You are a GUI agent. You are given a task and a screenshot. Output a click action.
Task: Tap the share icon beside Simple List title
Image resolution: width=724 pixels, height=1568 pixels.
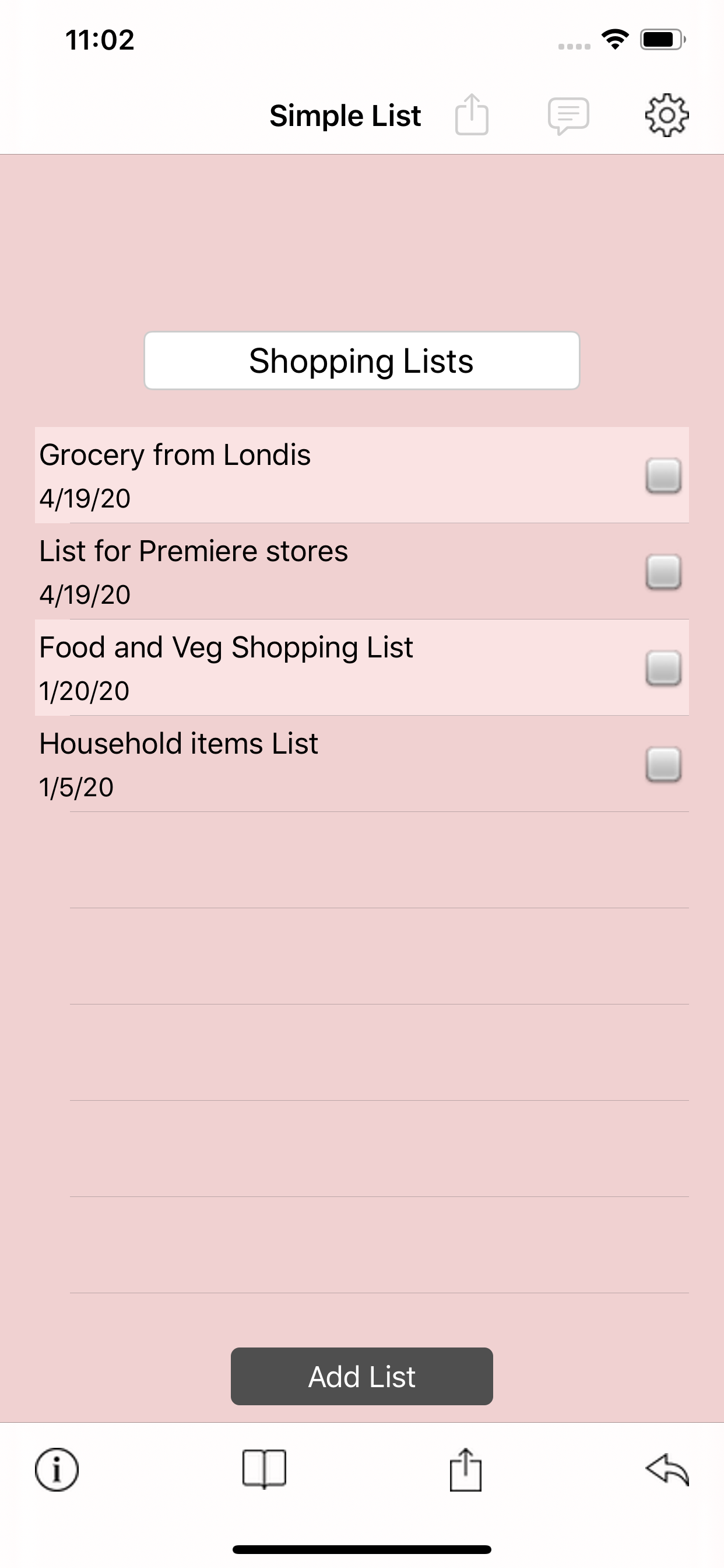[472, 114]
